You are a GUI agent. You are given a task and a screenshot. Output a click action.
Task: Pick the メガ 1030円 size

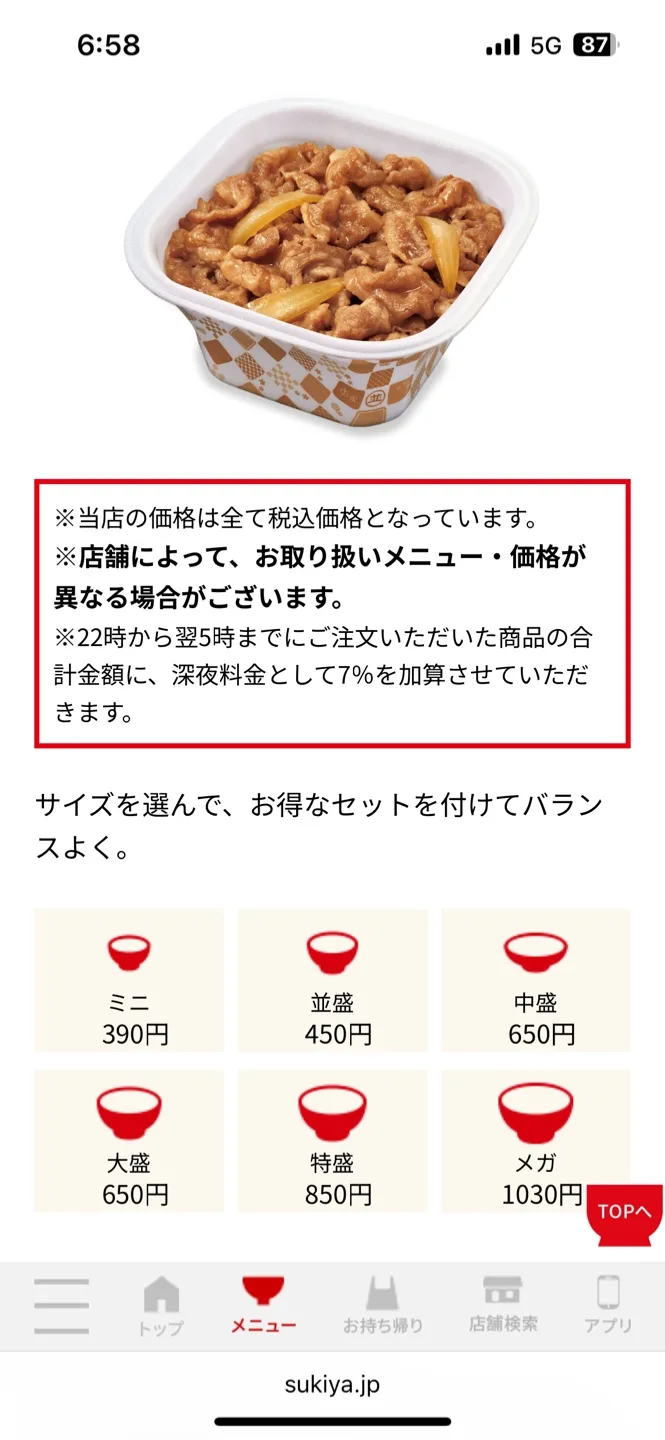click(535, 1140)
